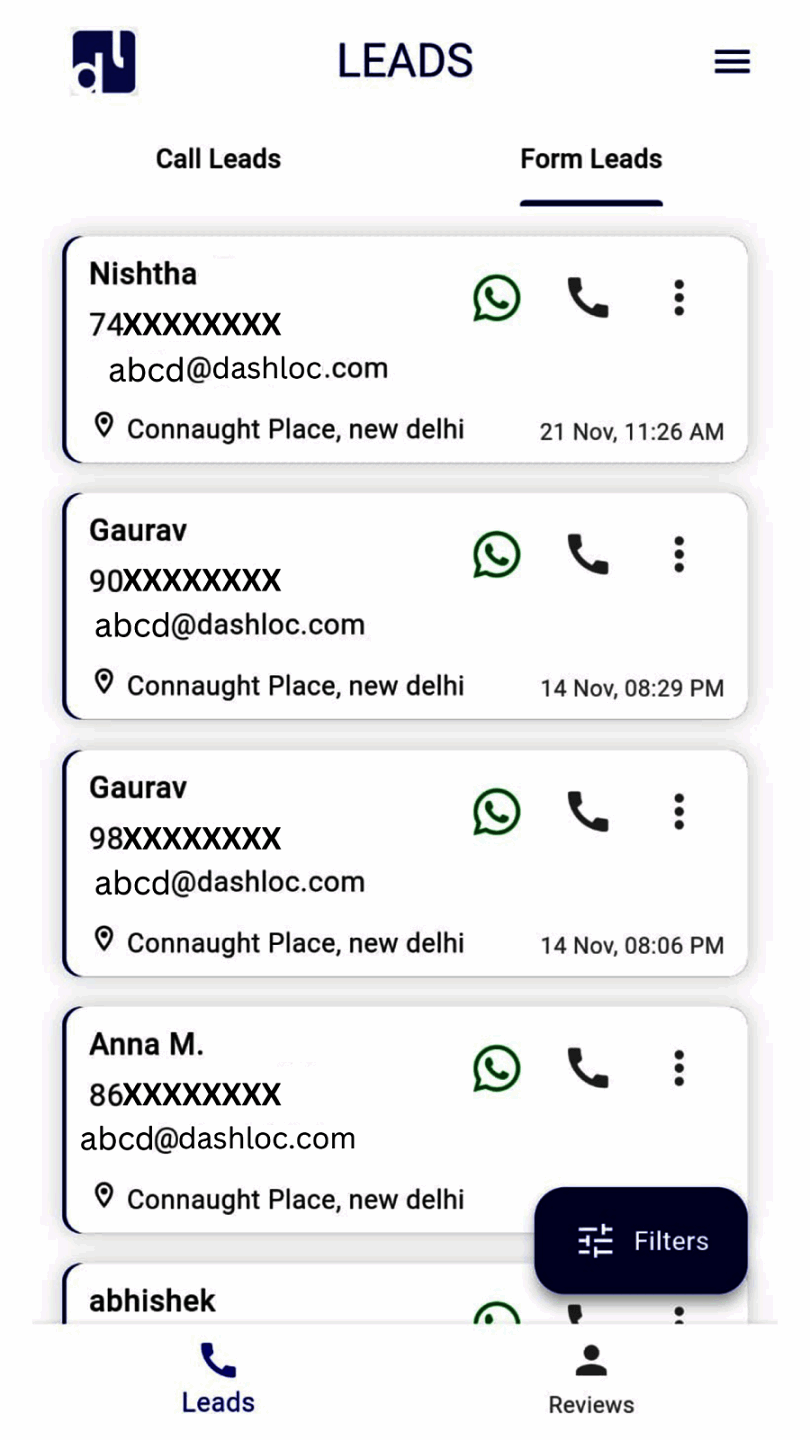This screenshot has height=1440, width=810.
Task: Switch to the Reviews bottom tab
Action: point(591,1380)
